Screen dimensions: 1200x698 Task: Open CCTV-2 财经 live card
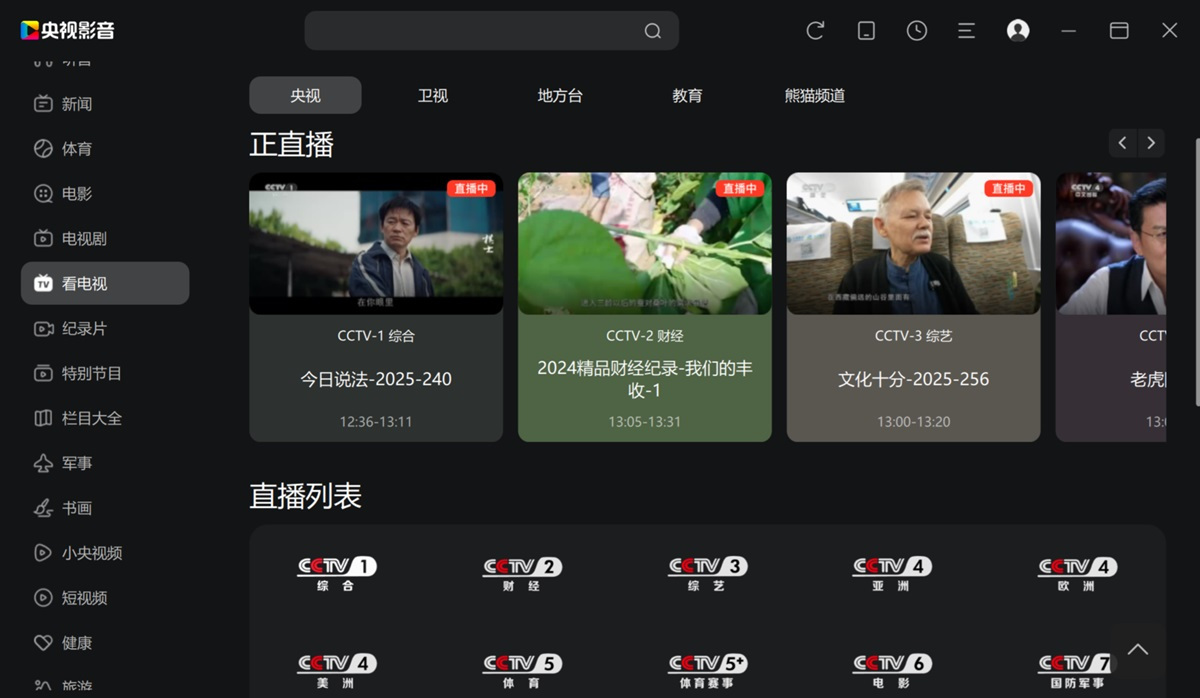click(645, 306)
